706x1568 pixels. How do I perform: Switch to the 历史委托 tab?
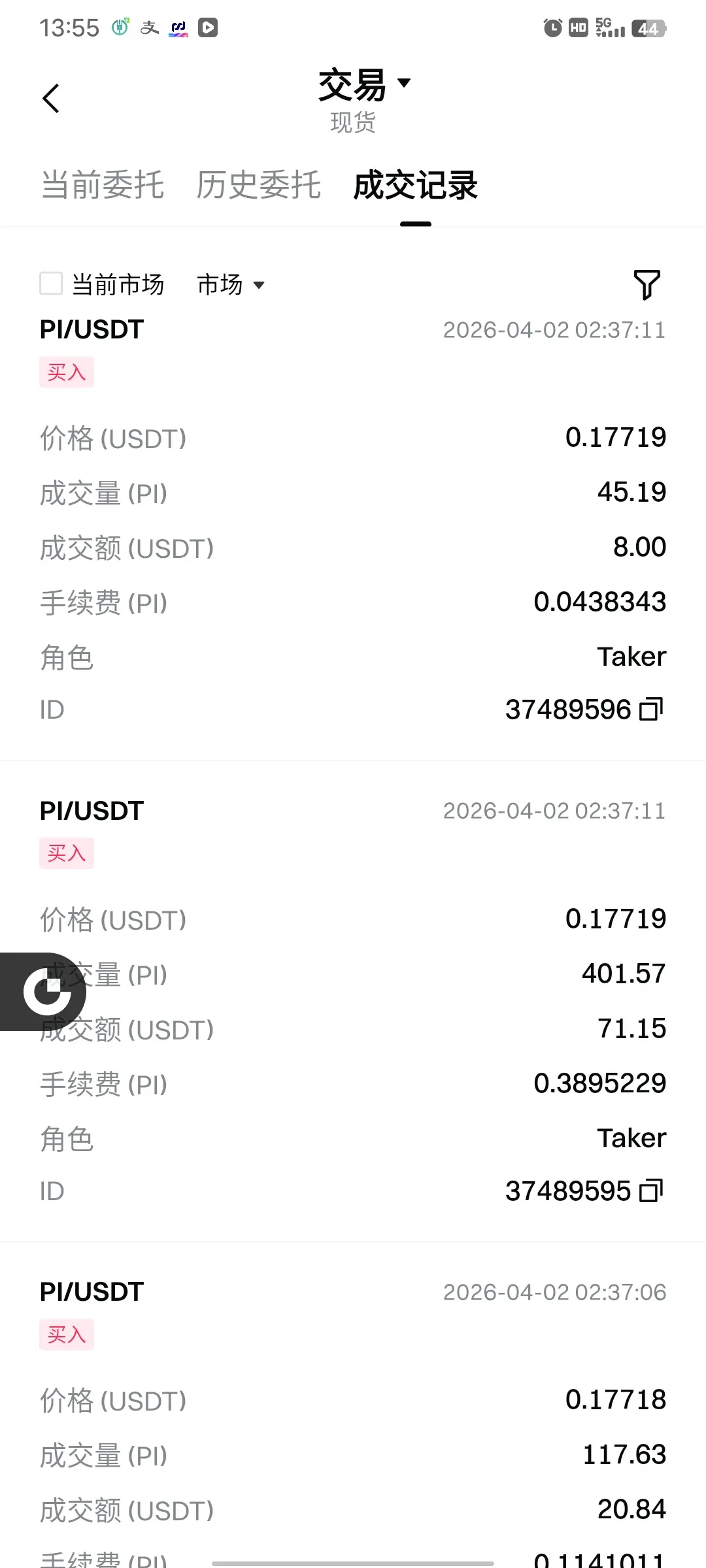coord(259,185)
